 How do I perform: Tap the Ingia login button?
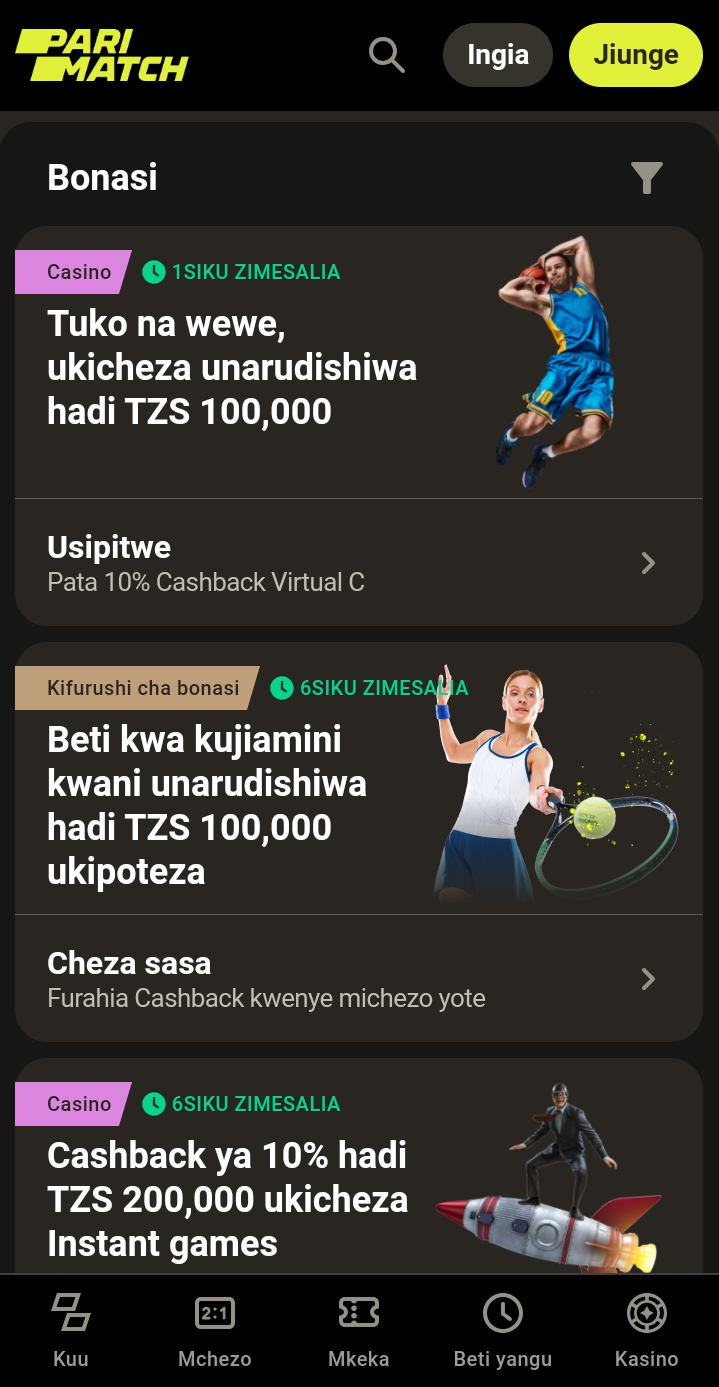click(497, 55)
